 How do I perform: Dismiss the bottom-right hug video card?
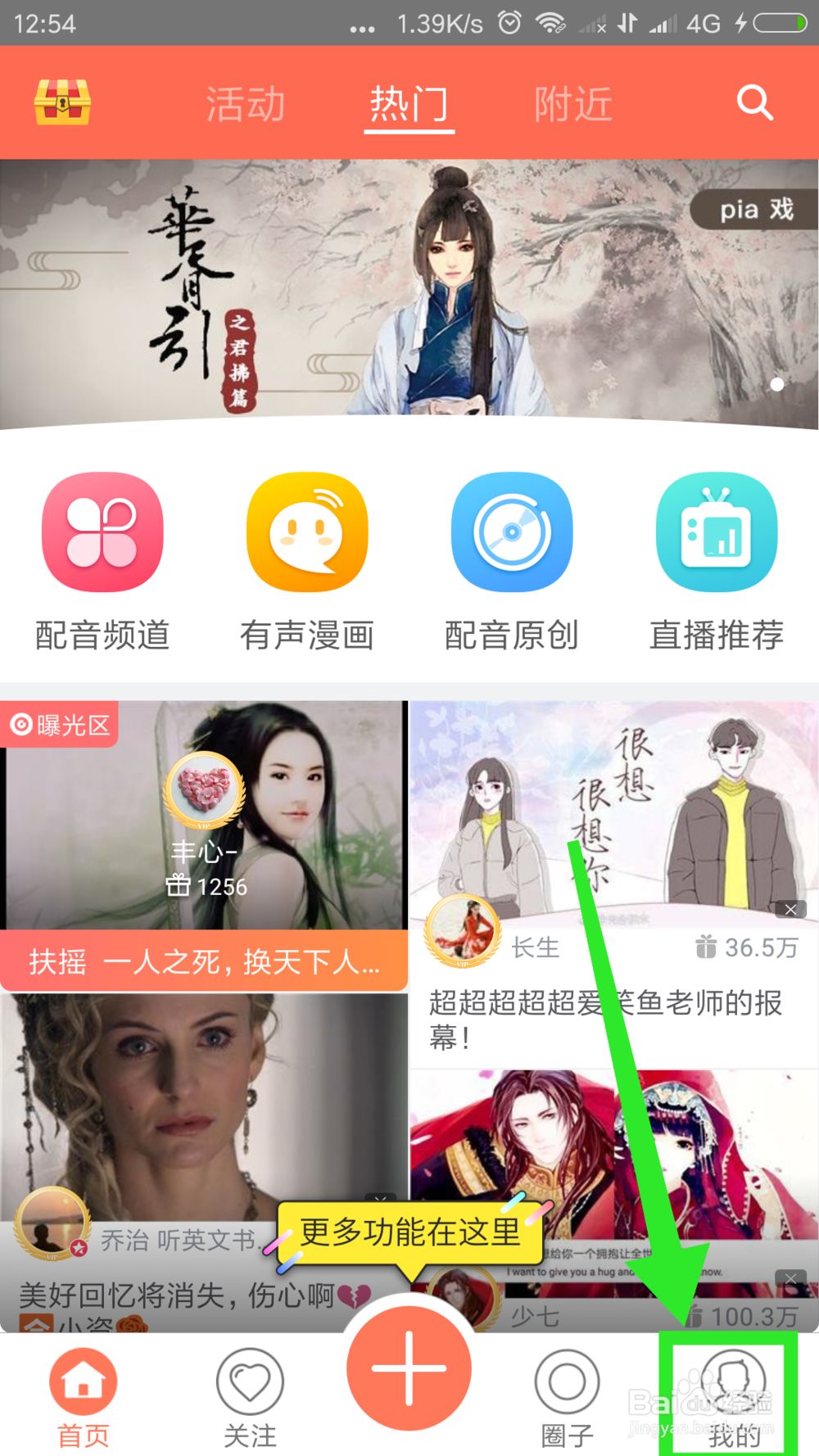coord(790,1278)
